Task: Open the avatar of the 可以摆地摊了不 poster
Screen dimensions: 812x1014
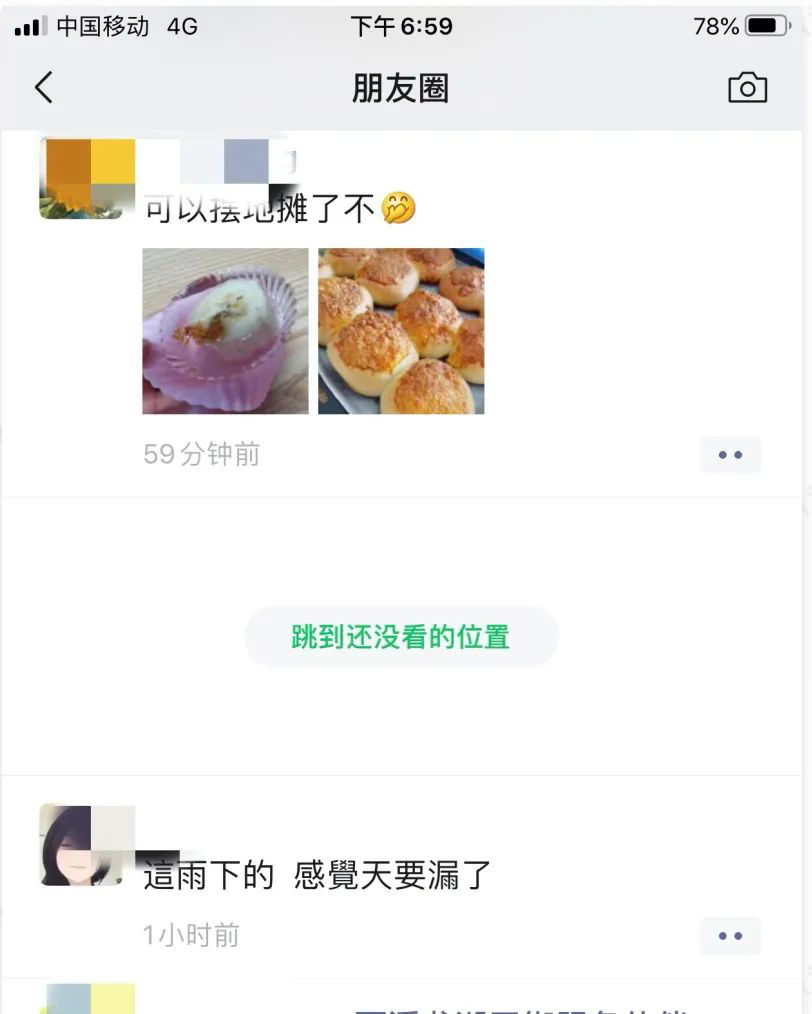Action: [87, 178]
